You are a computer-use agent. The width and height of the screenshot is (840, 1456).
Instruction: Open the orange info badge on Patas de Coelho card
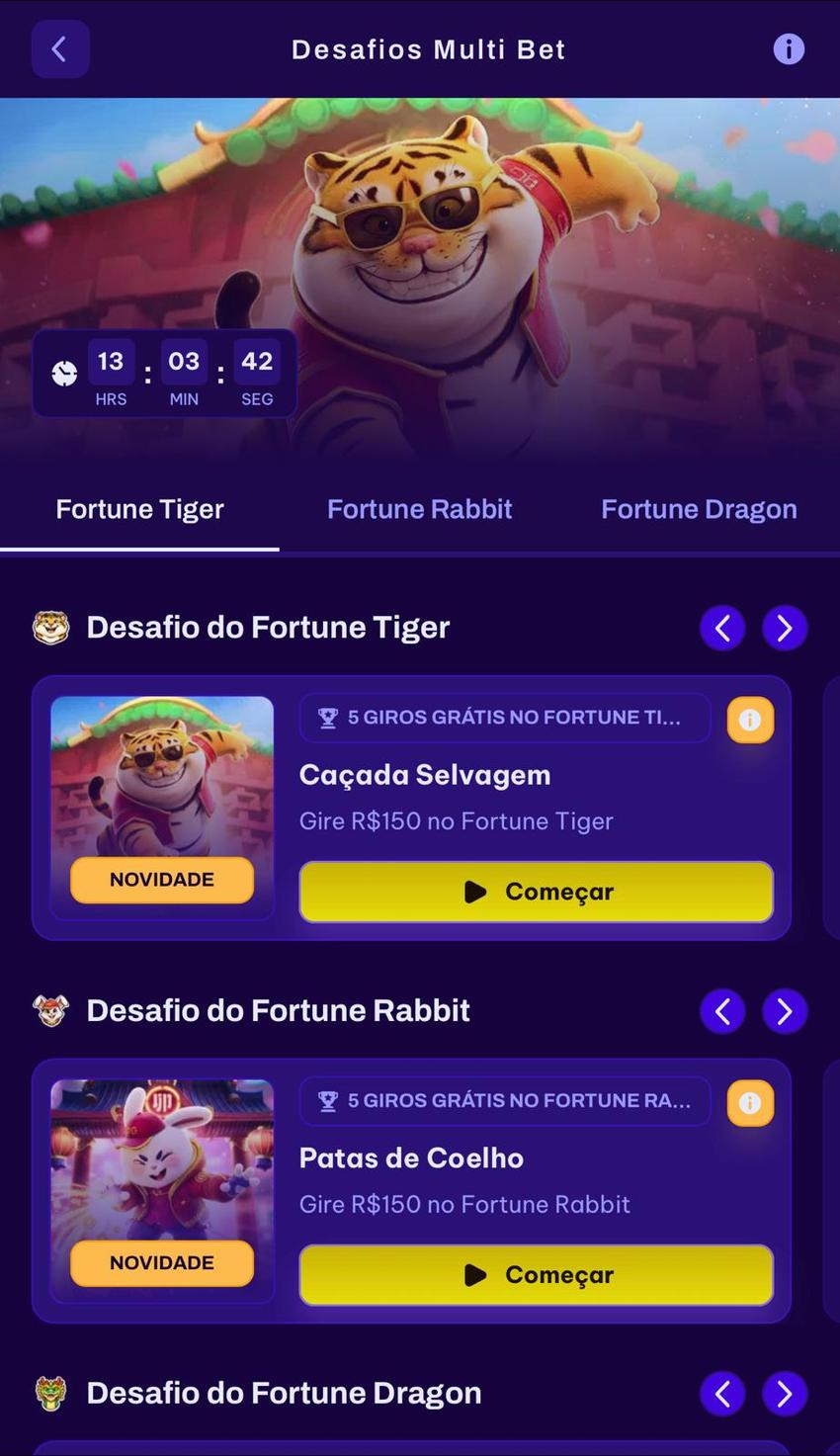pyautogui.click(x=750, y=1103)
